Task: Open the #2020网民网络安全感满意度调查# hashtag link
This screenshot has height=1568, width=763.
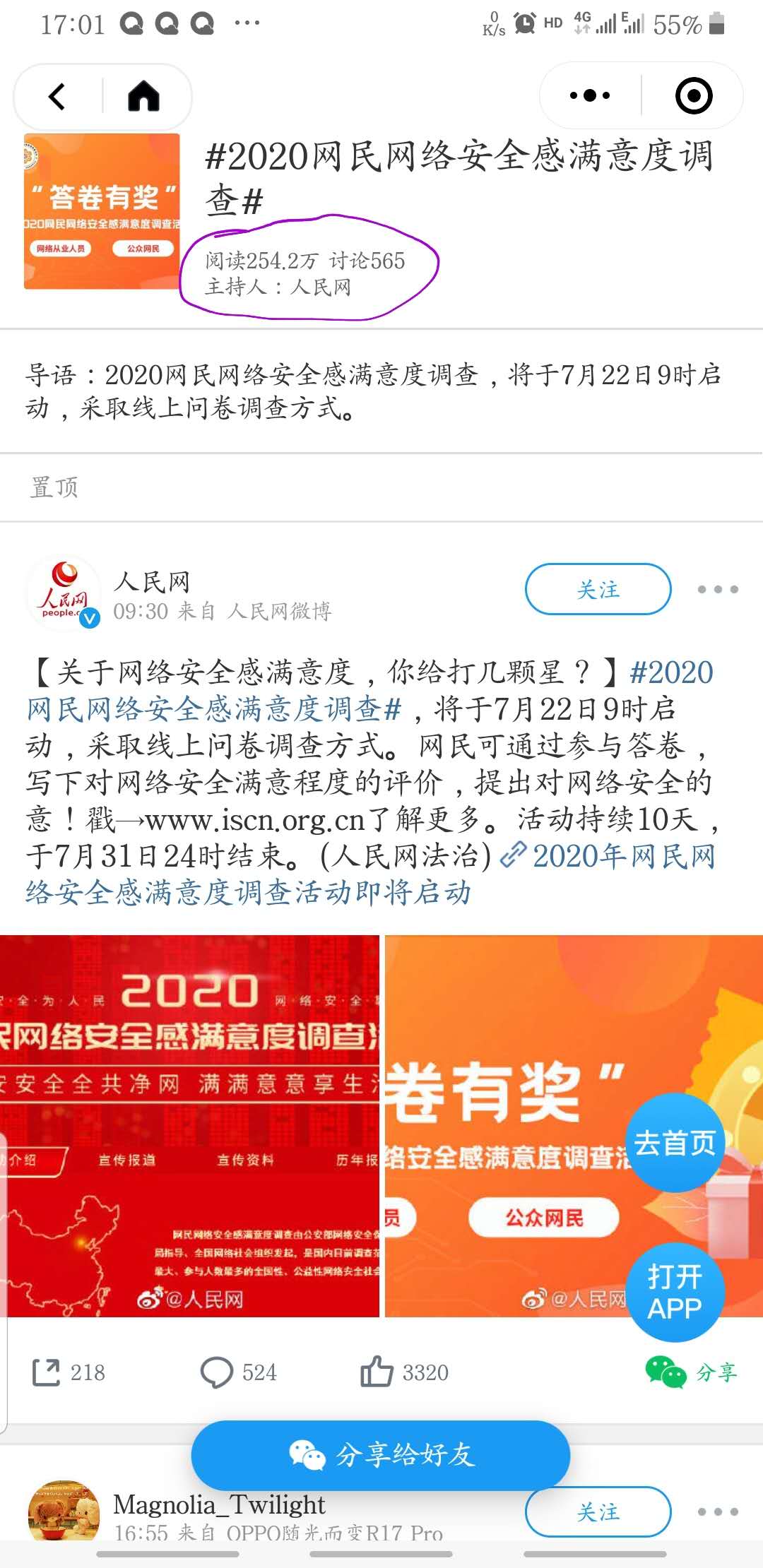Action: (212, 708)
